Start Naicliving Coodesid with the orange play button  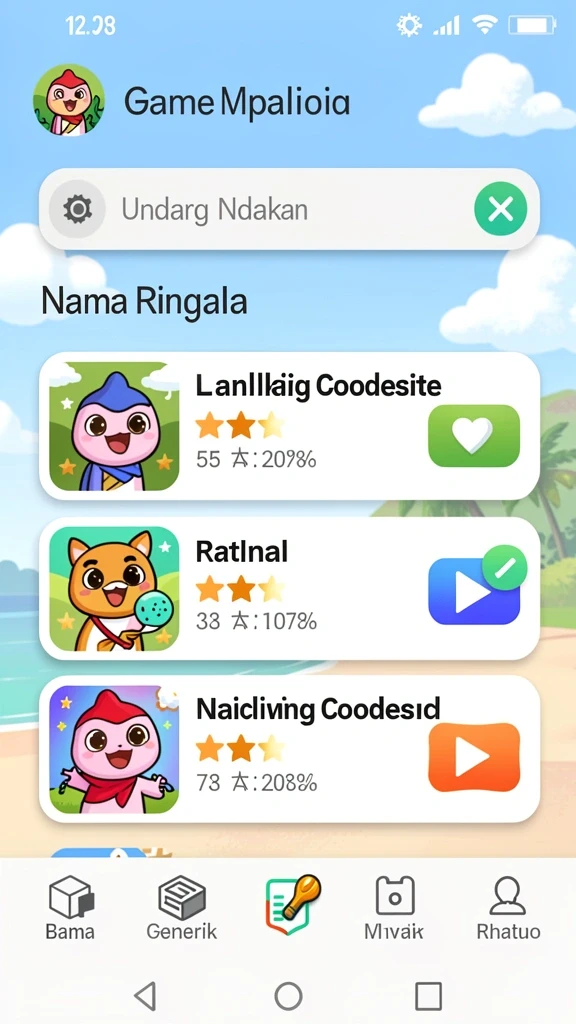tap(474, 757)
